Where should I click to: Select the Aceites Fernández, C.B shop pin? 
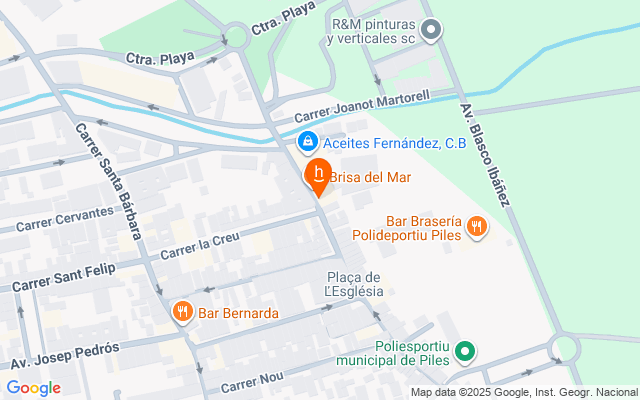308,144
